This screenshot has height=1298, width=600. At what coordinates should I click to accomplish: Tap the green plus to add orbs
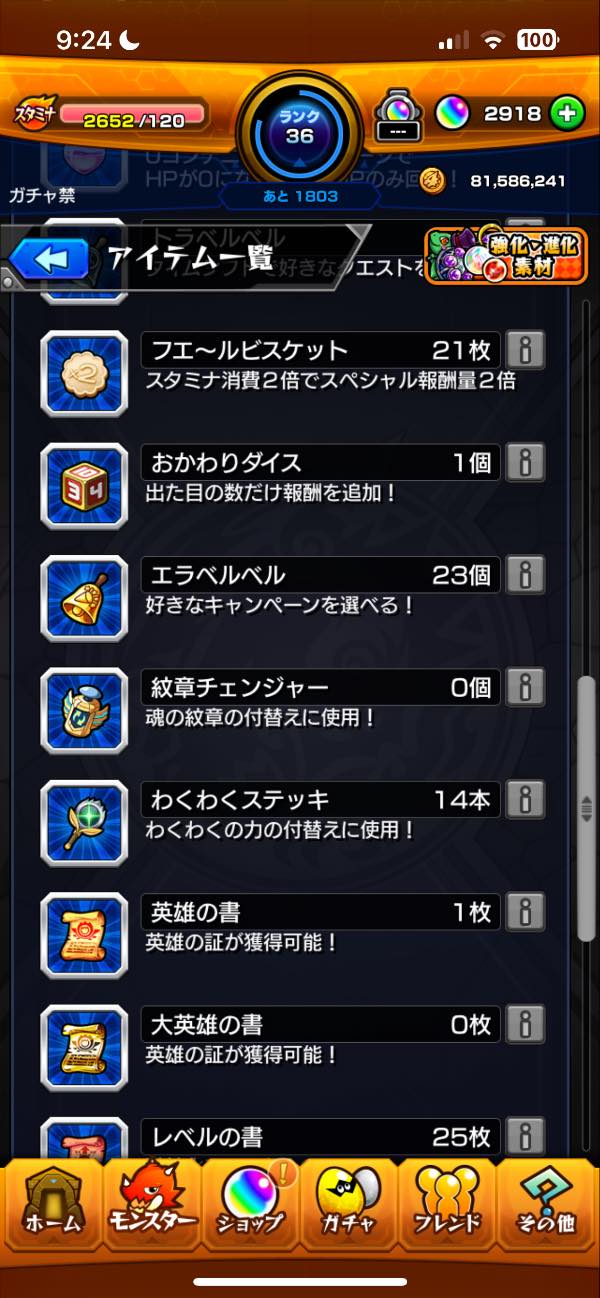(x=566, y=114)
